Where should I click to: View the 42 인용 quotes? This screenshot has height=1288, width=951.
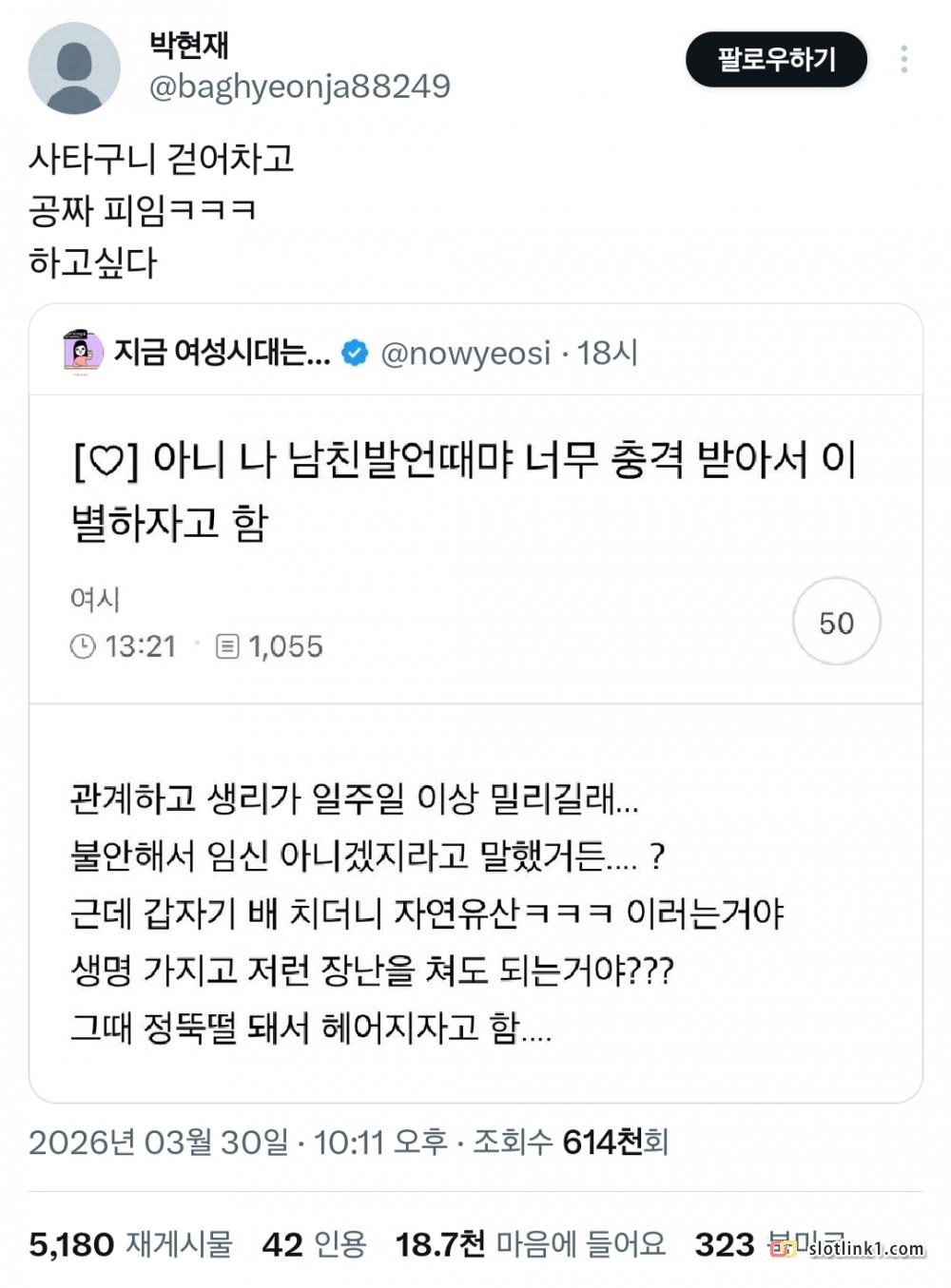[314, 1244]
